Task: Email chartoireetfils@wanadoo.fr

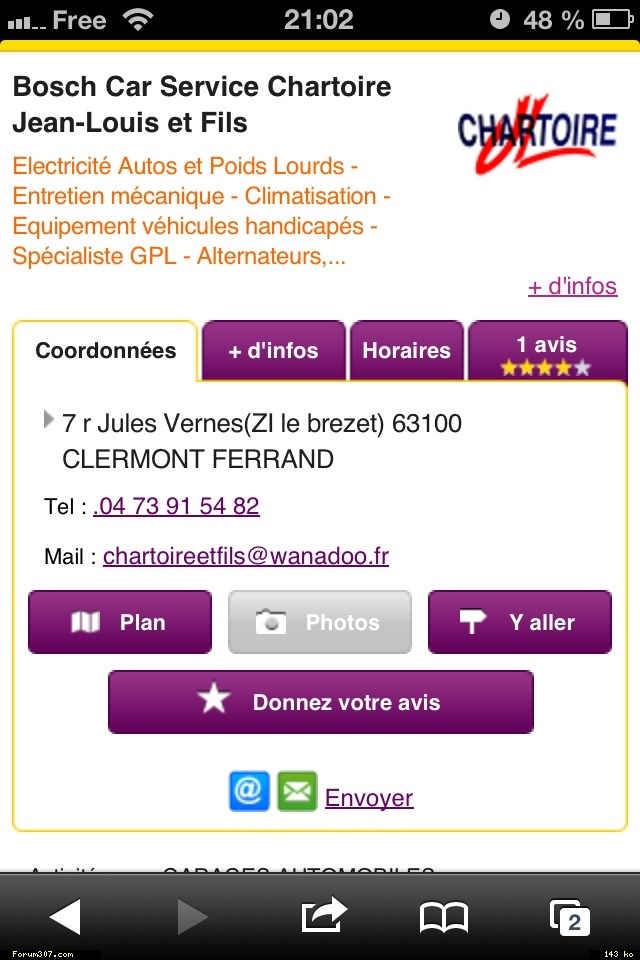Action: [245, 556]
